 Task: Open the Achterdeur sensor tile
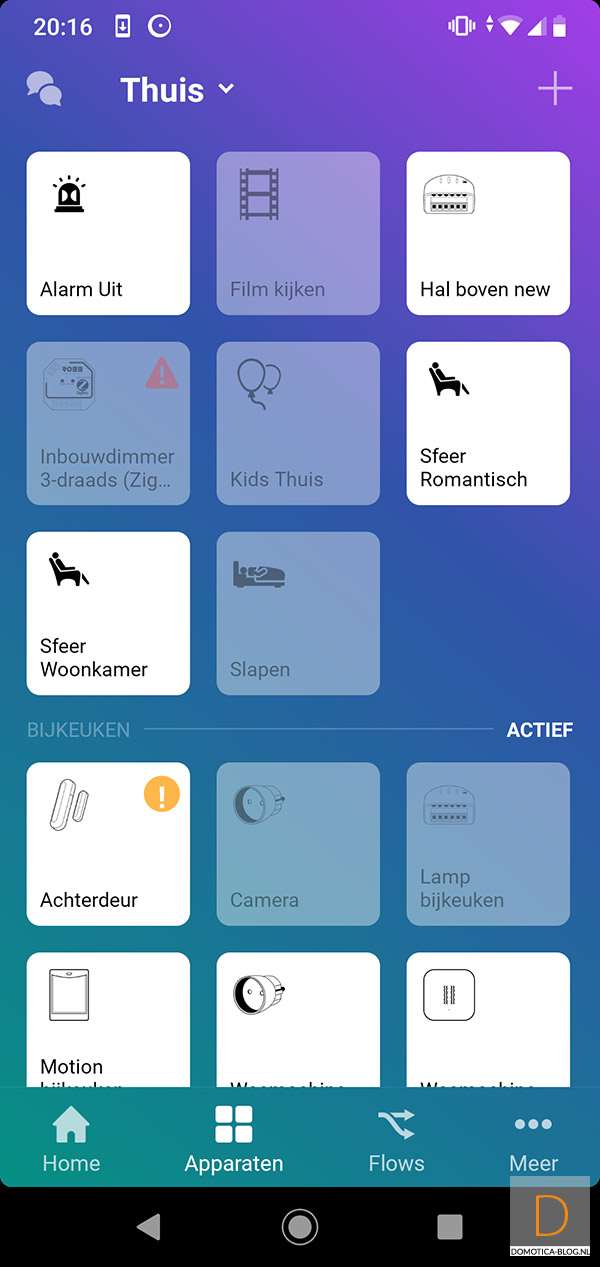pyautogui.click(x=108, y=845)
